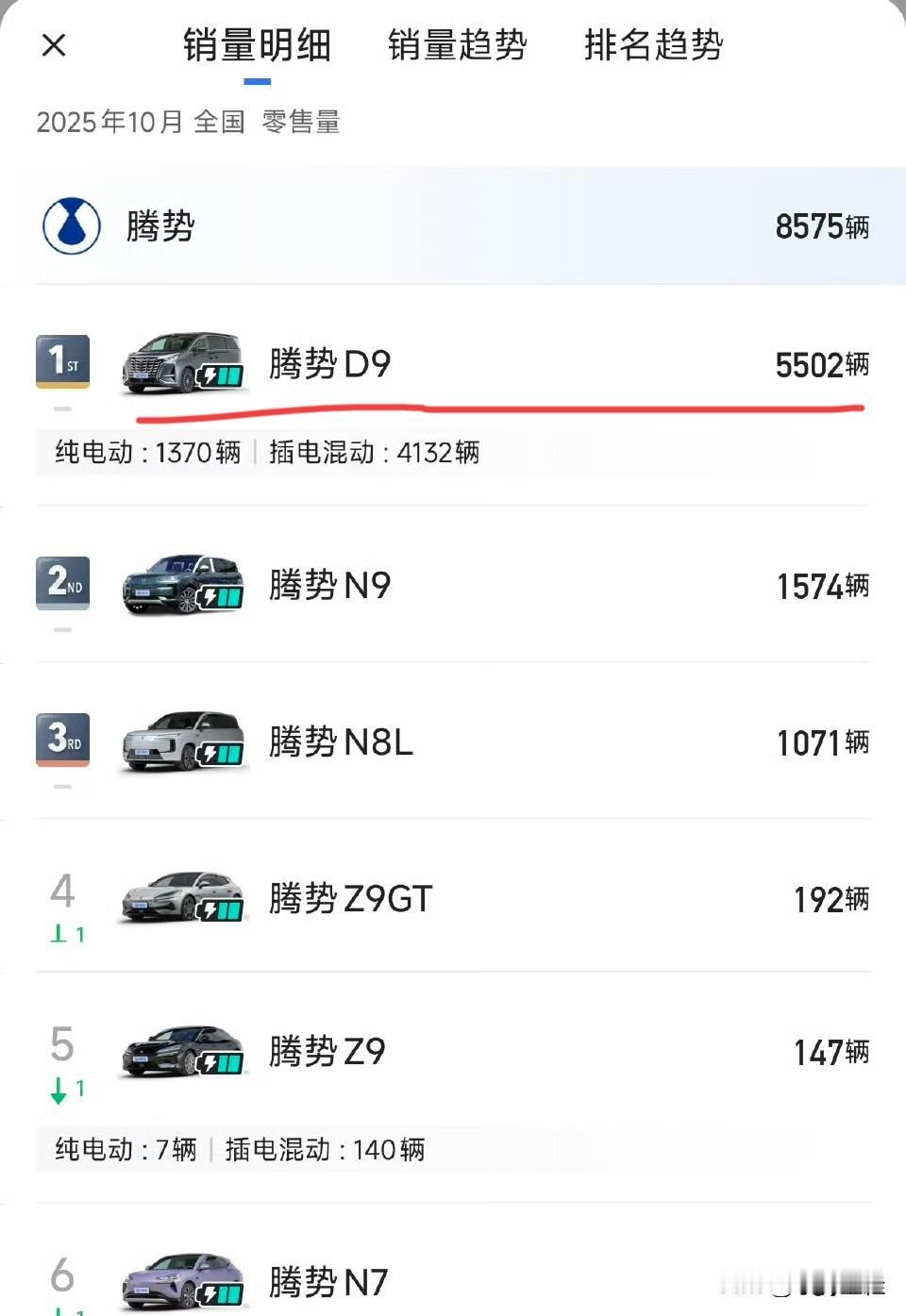
Task: Open the 零售量 metric selector
Action: (304, 122)
